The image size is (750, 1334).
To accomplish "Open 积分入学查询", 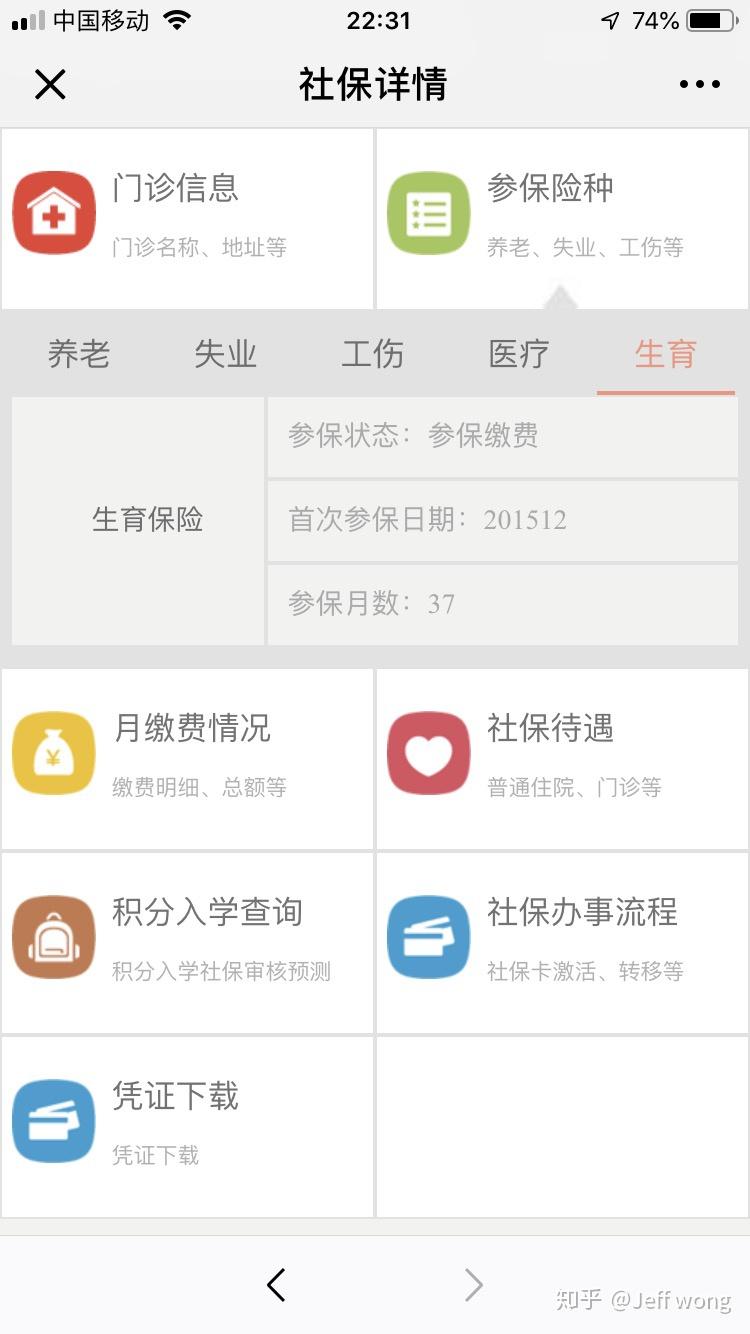I will (187, 942).
